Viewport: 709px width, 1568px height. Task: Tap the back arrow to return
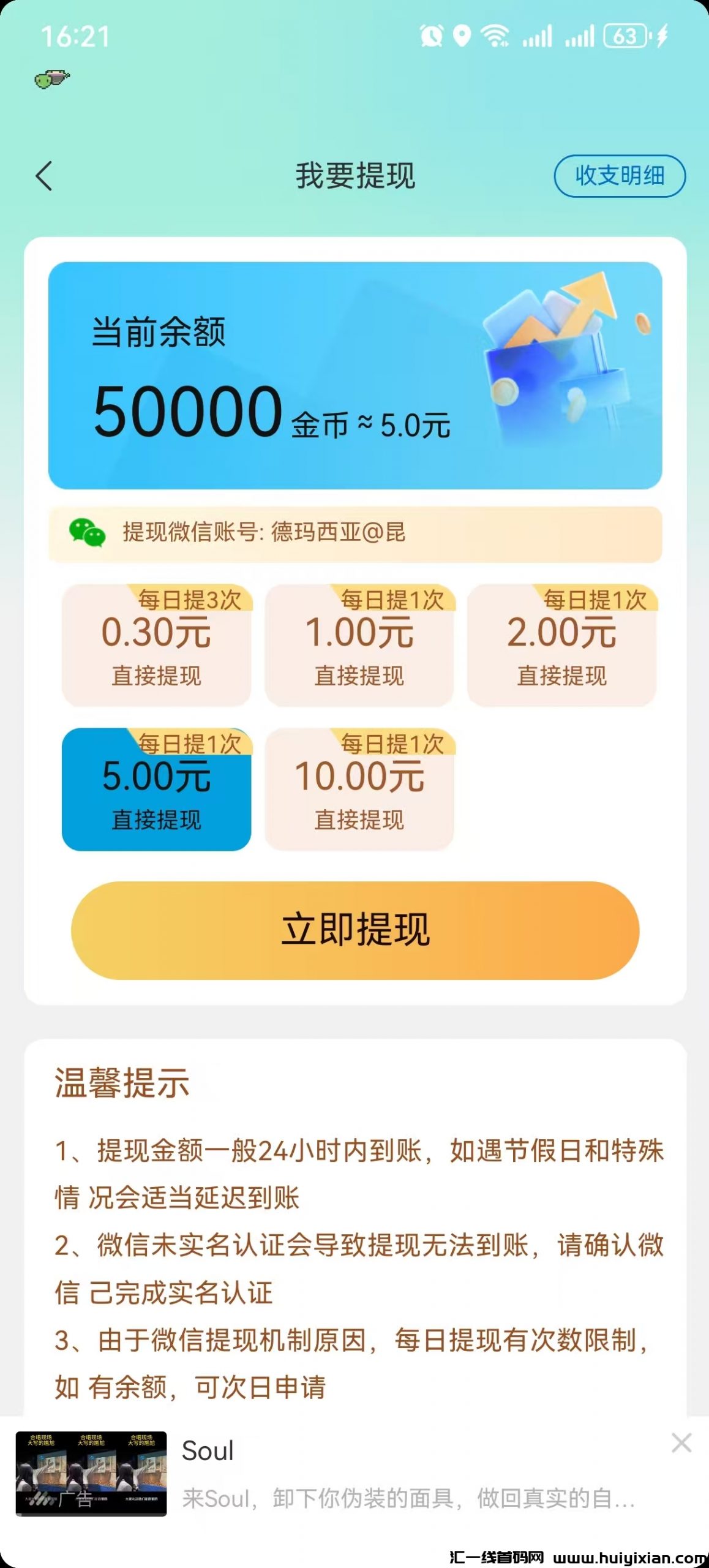[x=43, y=176]
